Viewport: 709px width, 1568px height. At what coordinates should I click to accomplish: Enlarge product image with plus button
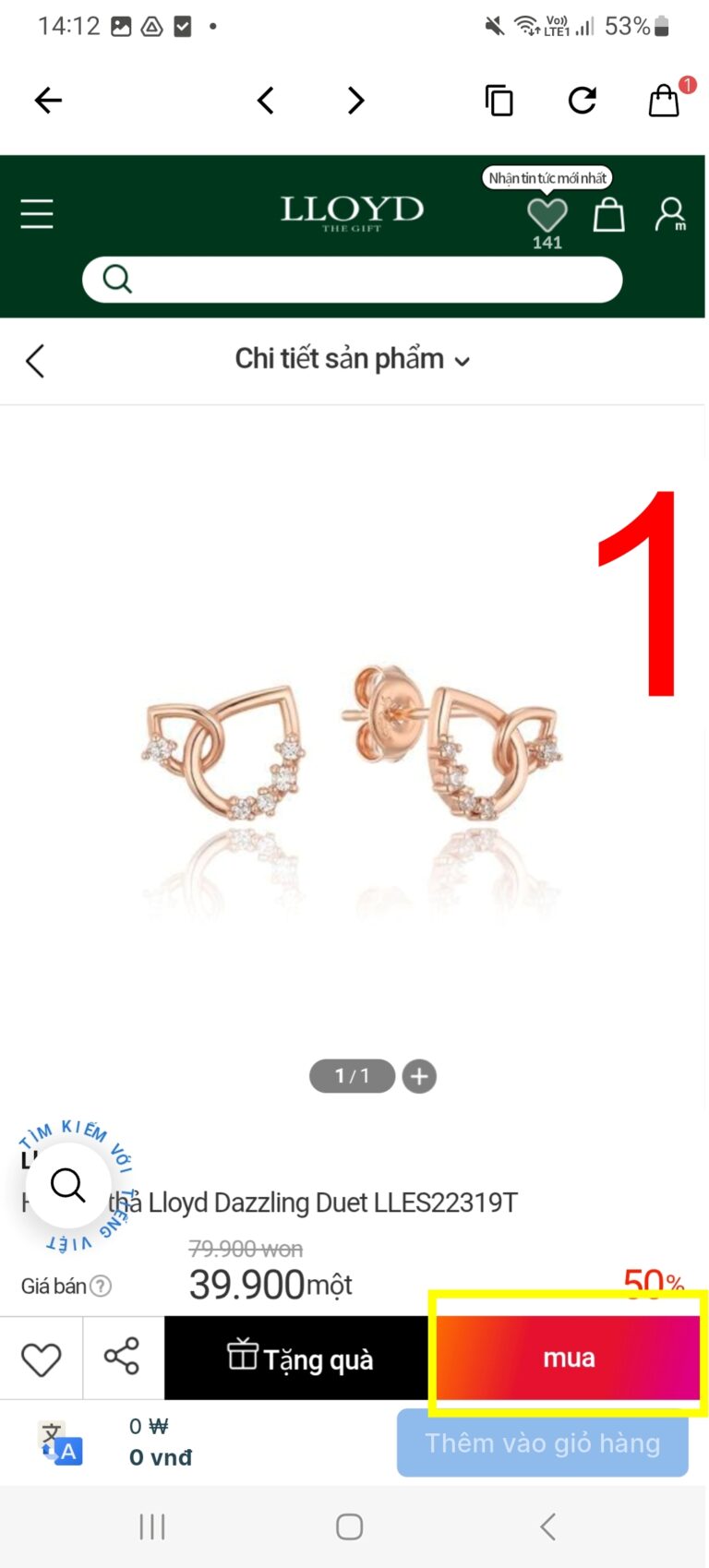click(419, 1076)
